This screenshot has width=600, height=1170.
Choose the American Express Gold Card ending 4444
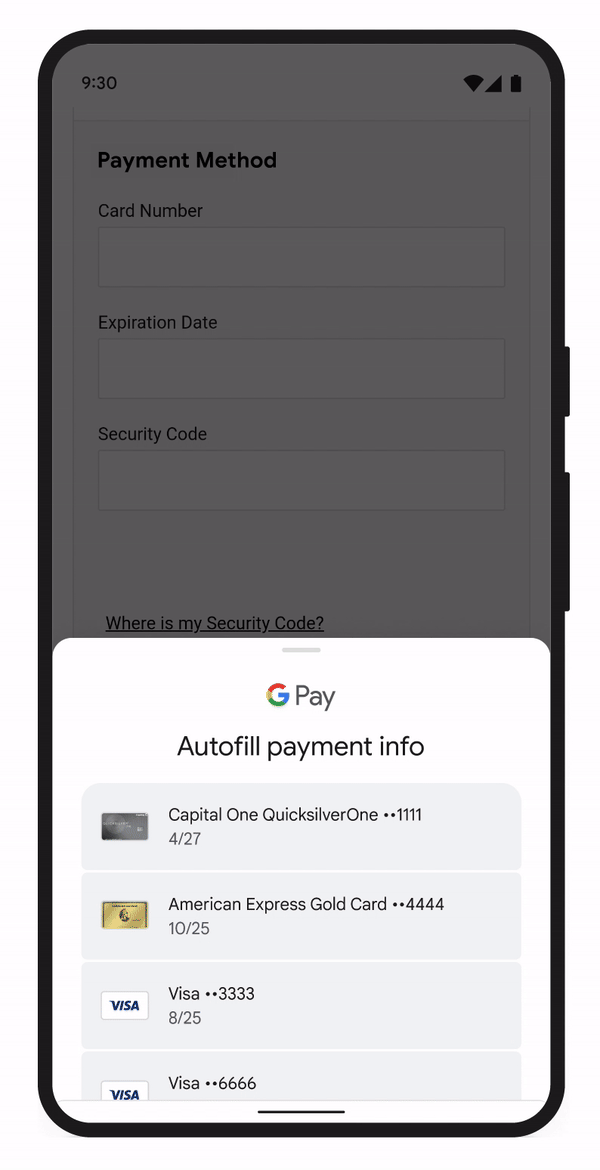click(x=300, y=916)
